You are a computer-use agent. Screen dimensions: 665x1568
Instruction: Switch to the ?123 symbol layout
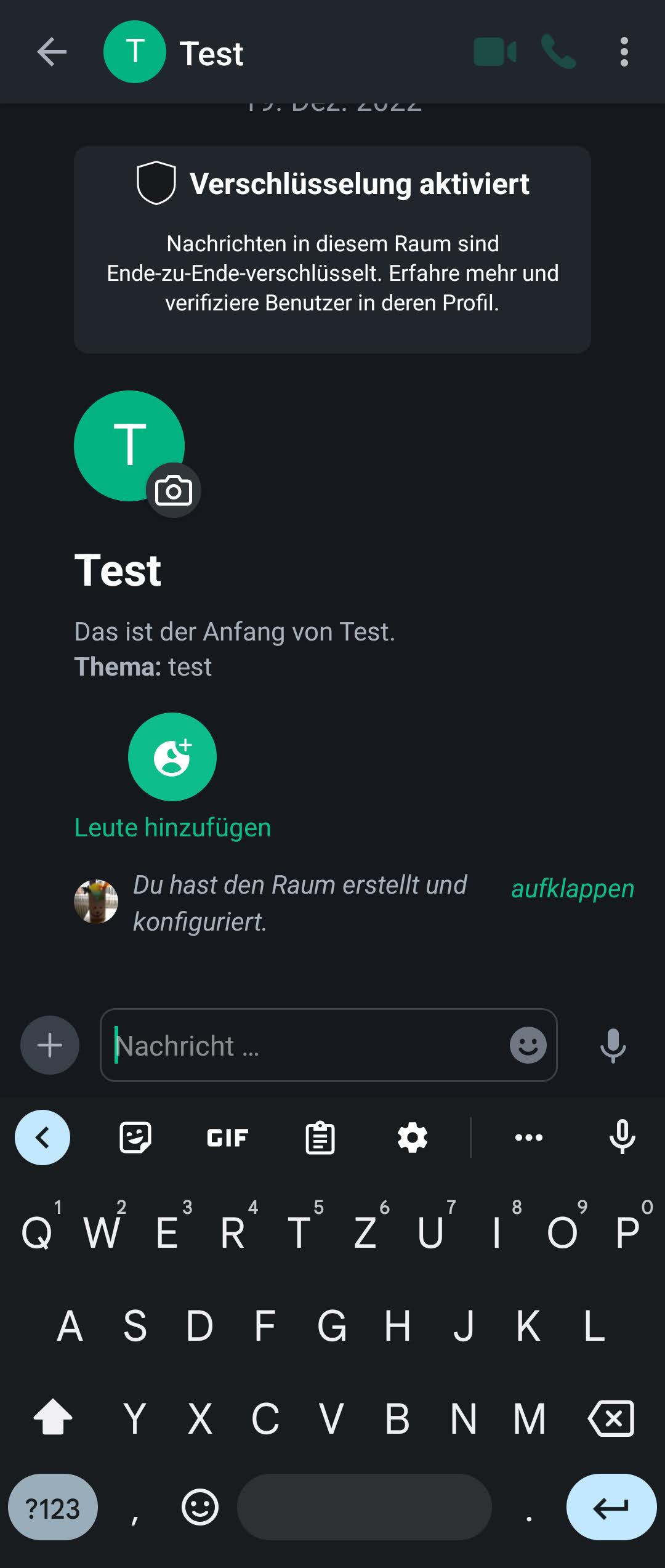click(x=52, y=1509)
